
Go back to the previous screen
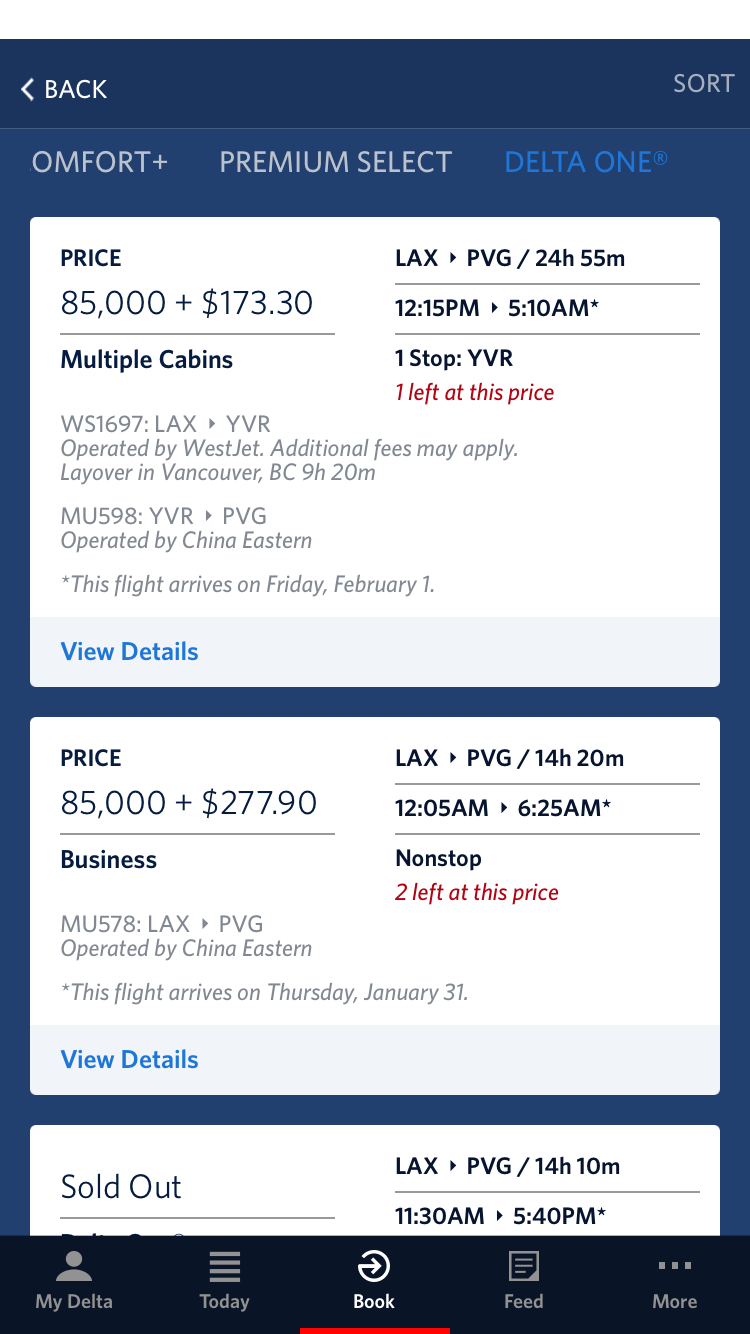(x=64, y=89)
